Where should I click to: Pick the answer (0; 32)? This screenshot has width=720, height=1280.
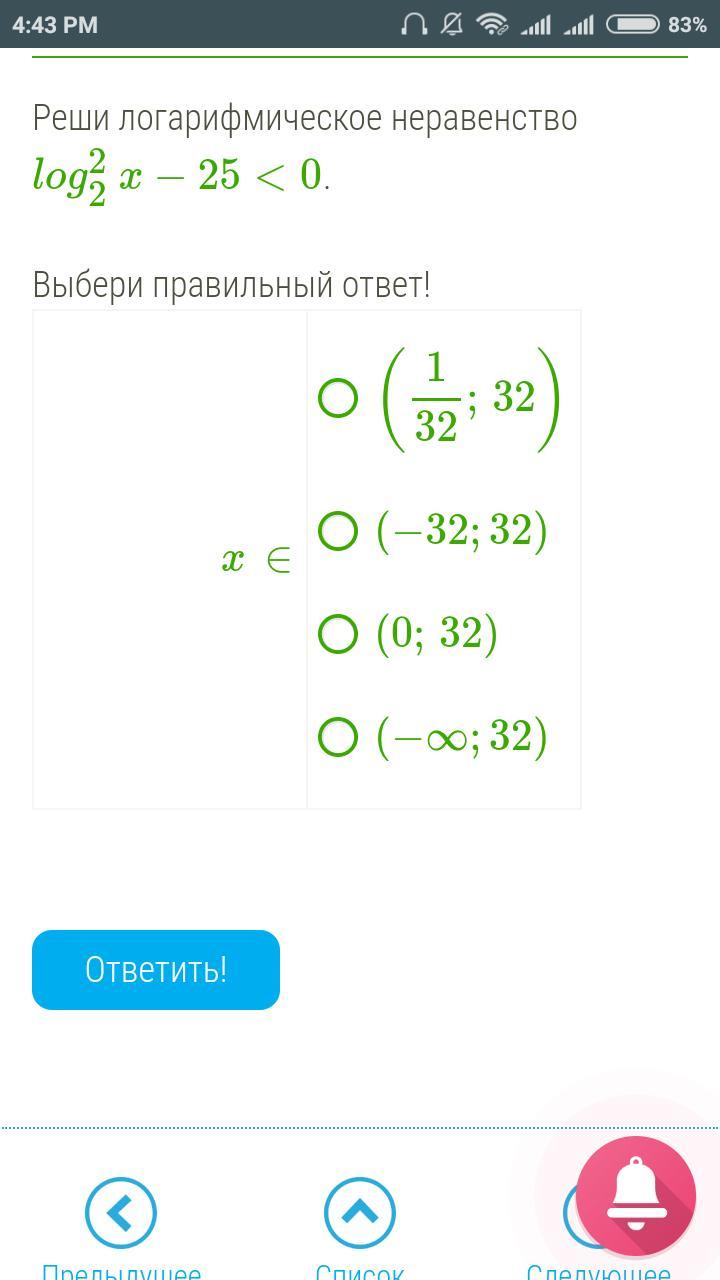(x=338, y=634)
